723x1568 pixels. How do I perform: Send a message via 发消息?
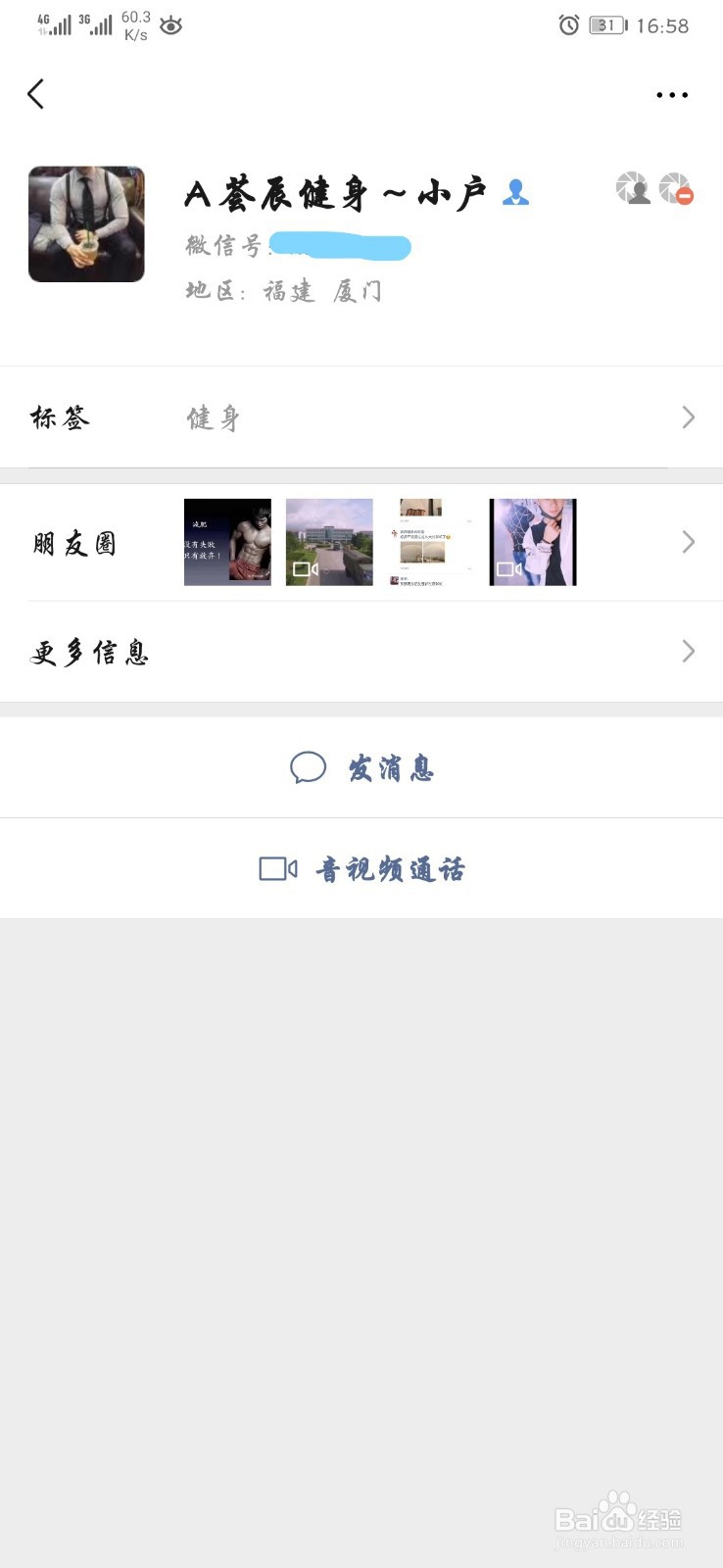tap(390, 768)
